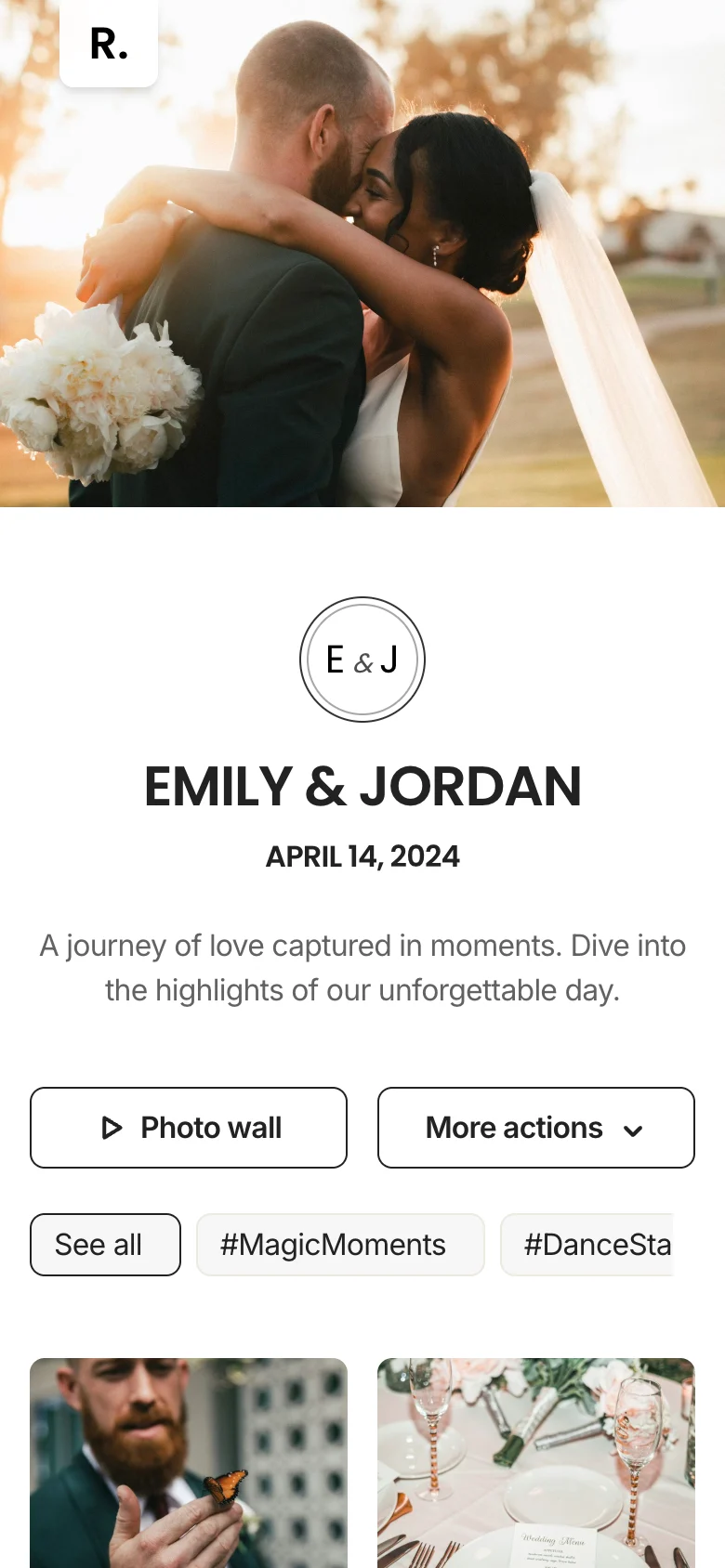Open the bearded man with butterfly photo
The height and width of the screenshot is (1568, 725).
pos(189,1463)
